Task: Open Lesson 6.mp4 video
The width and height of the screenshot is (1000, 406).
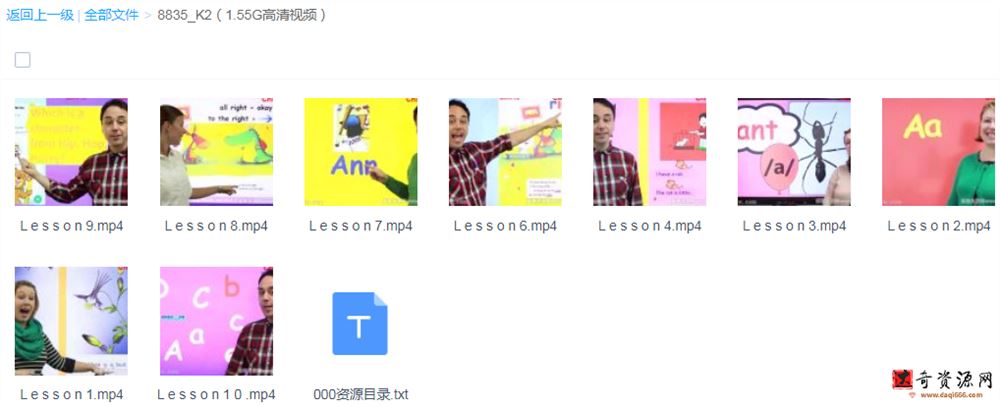Action: [505, 152]
